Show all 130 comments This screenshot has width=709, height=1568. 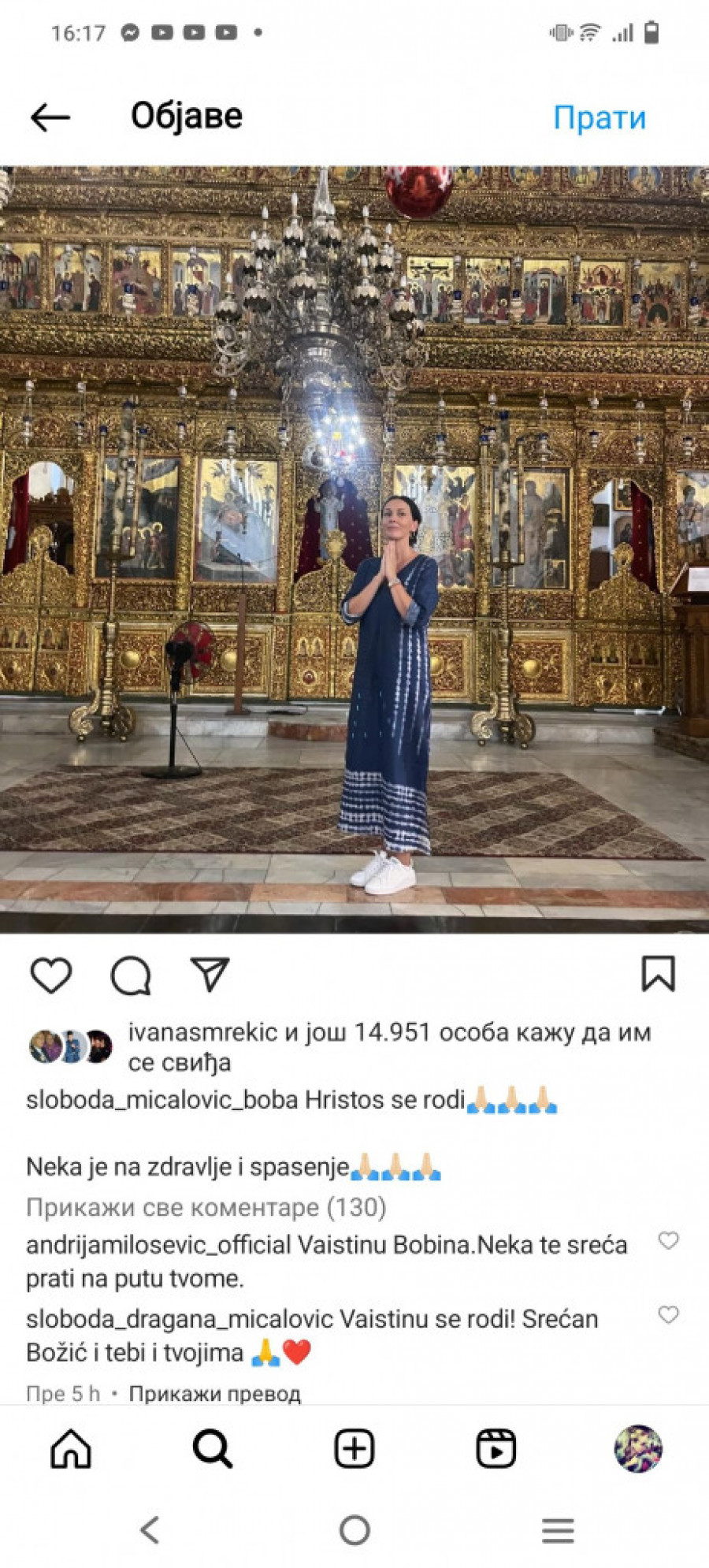pos(206,1207)
